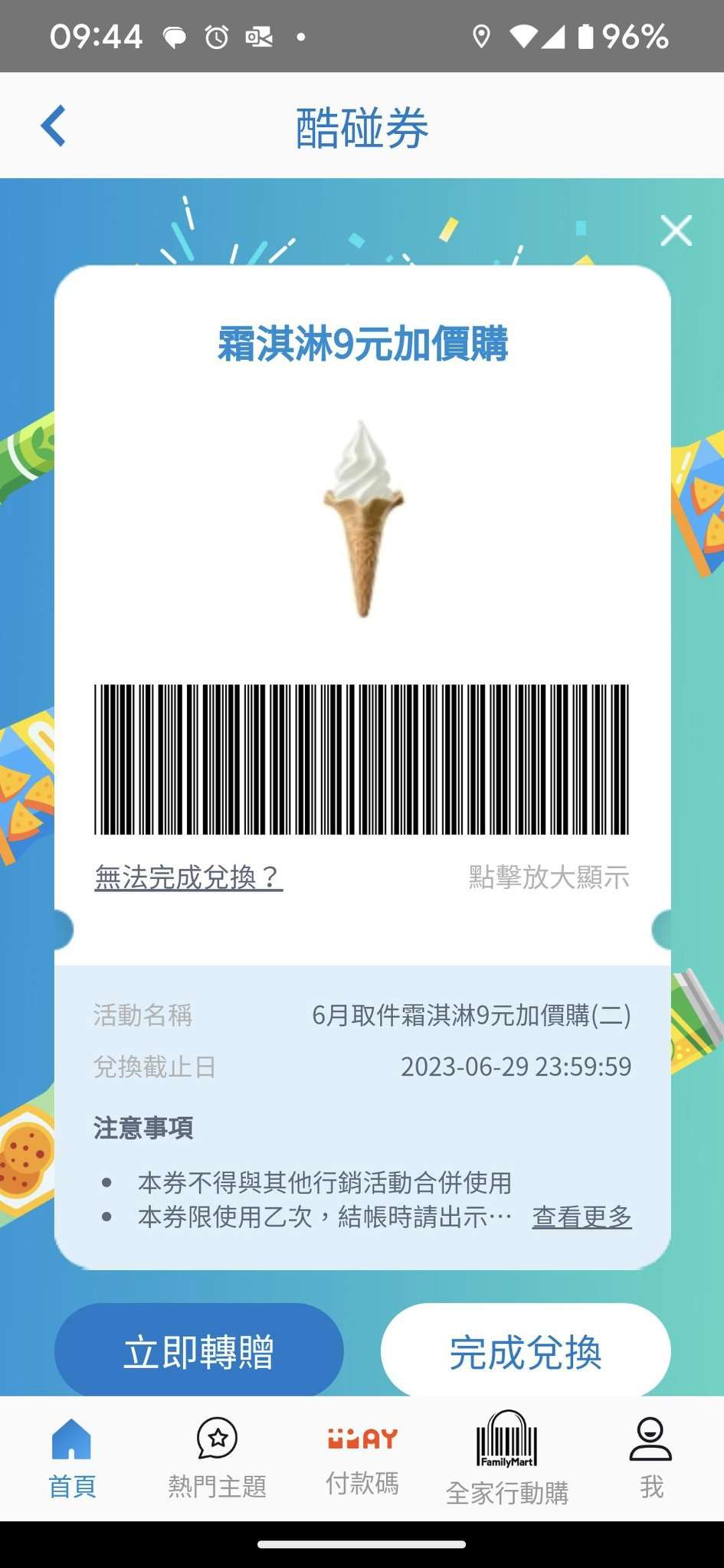Go back using the header arrow

point(54,126)
